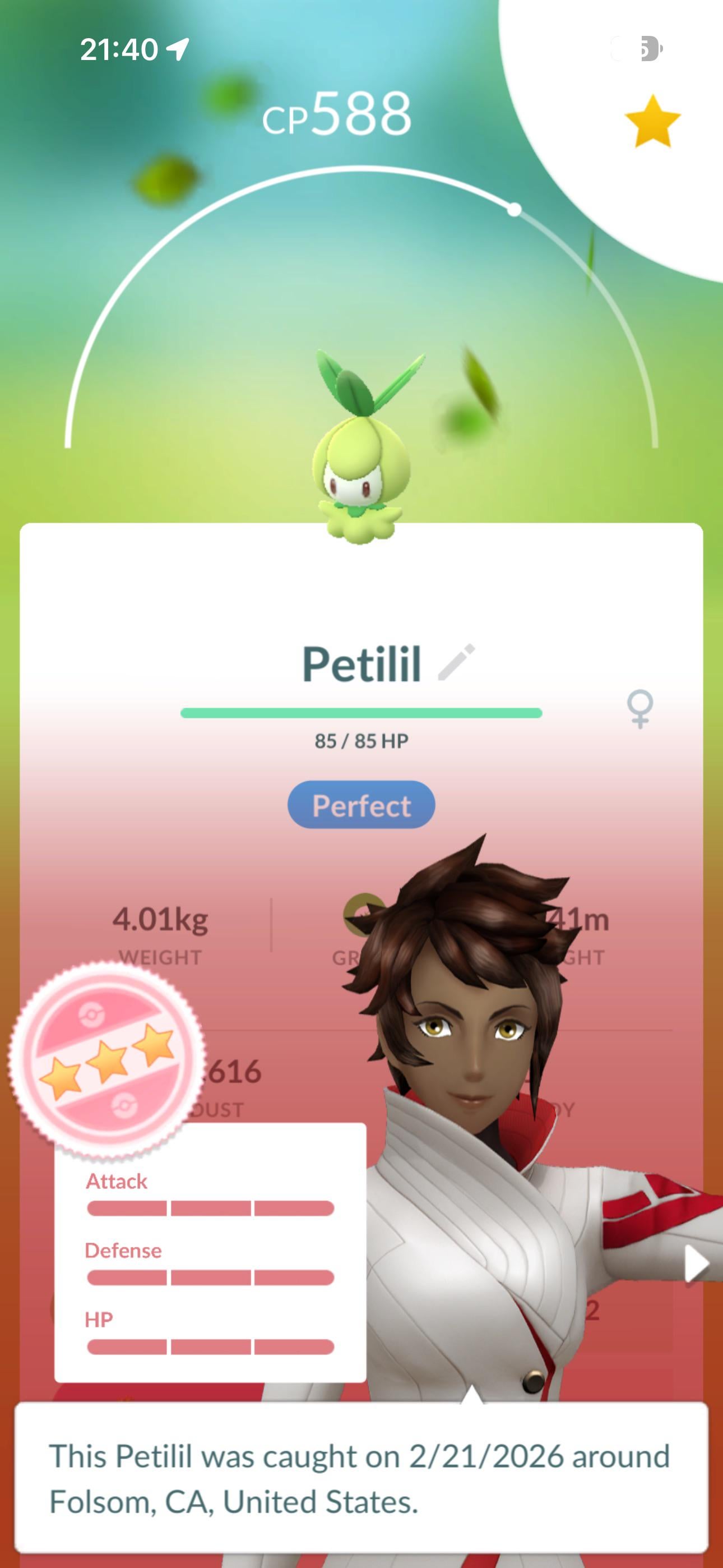Viewport: 723px width, 1568px height.
Task: Toggle the favorite star for Petilil
Action: (652, 122)
